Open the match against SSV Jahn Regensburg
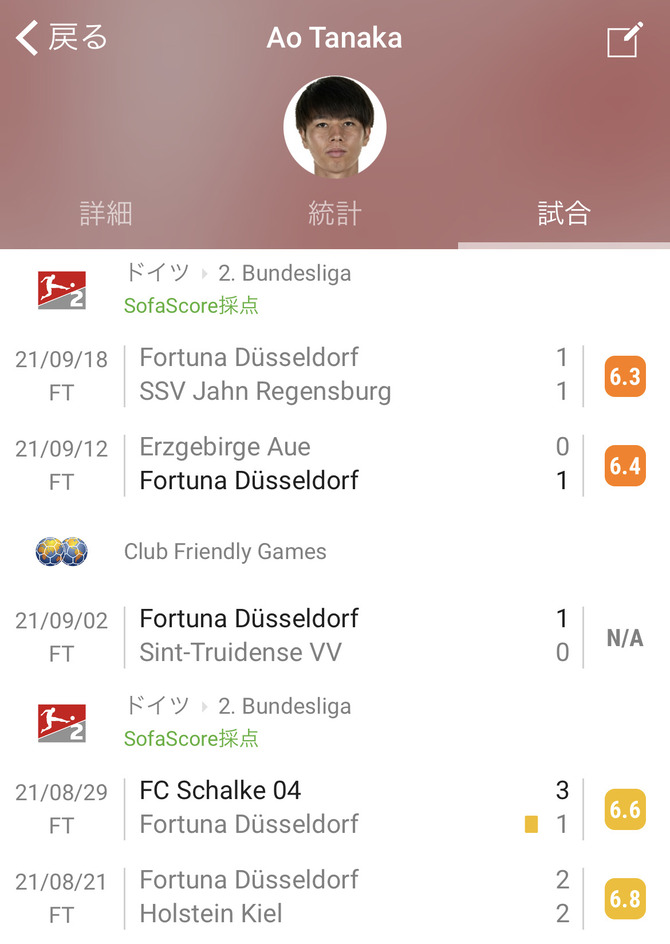 tap(335, 376)
